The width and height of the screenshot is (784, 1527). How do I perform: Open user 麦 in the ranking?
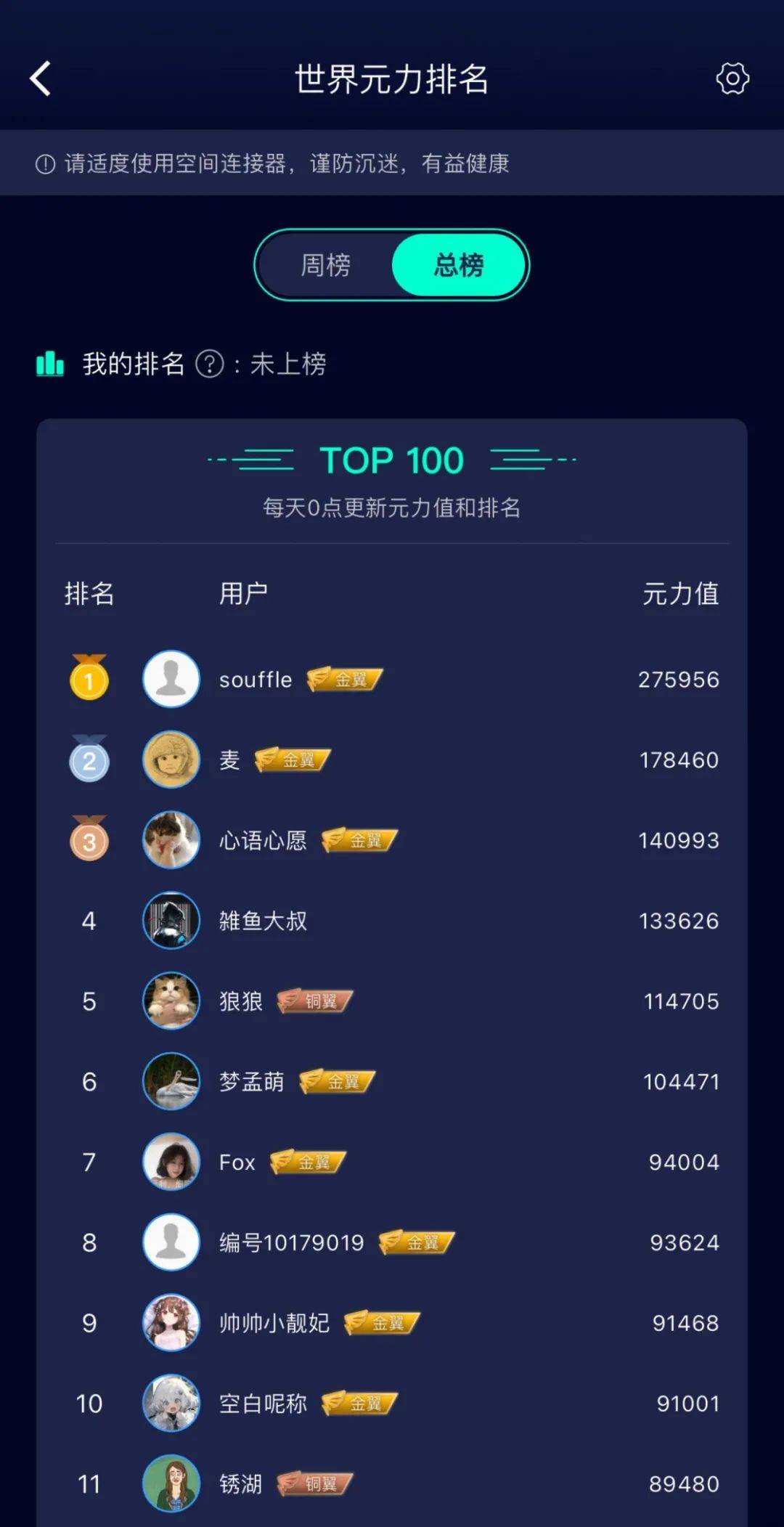(x=392, y=760)
